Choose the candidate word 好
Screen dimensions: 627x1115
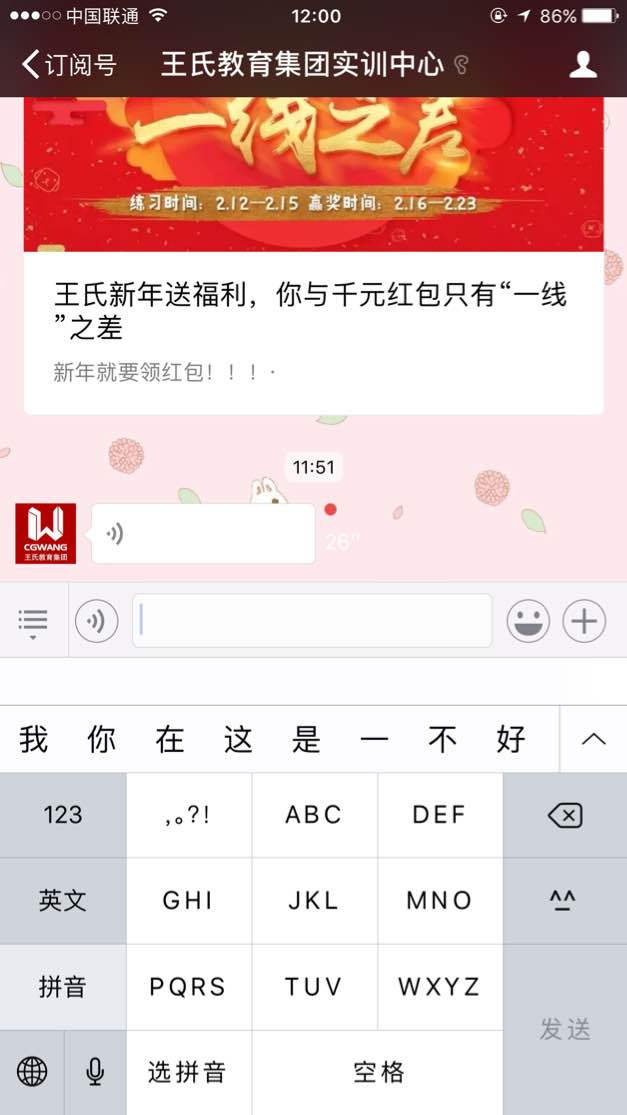[510, 740]
